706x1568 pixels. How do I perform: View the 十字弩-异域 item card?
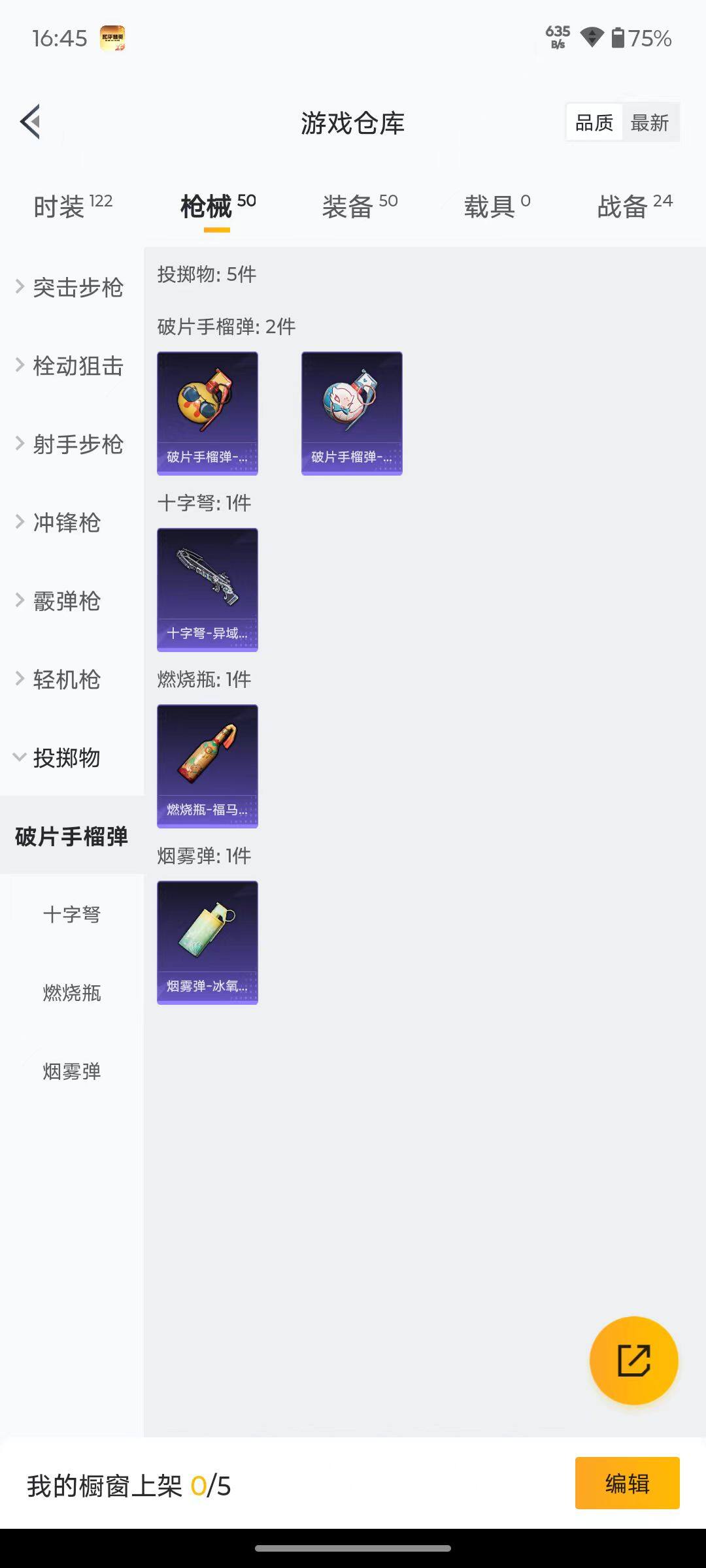tap(207, 588)
